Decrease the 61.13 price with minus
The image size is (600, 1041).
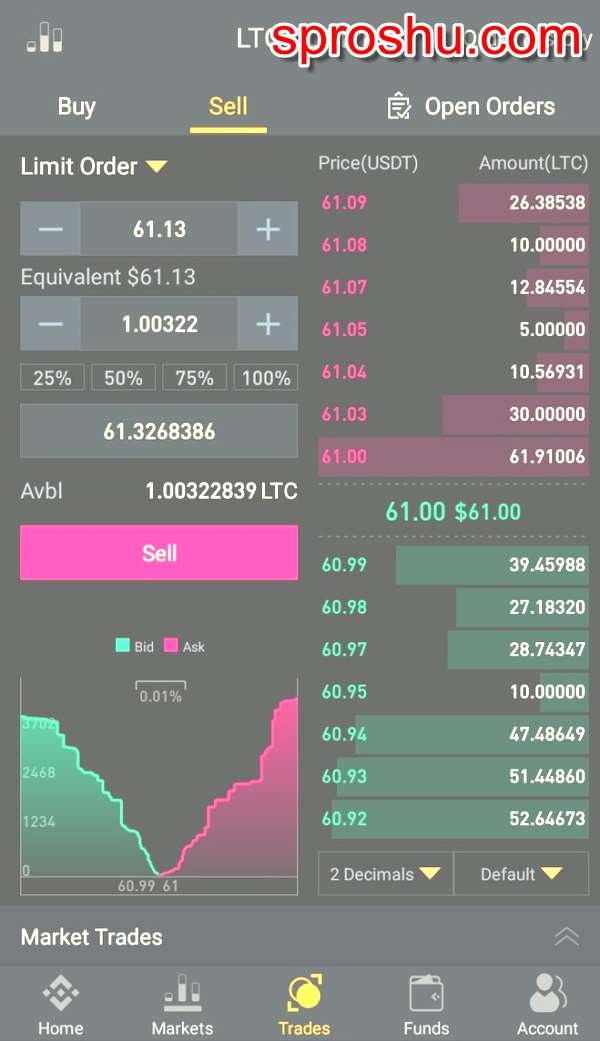point(50,229)
